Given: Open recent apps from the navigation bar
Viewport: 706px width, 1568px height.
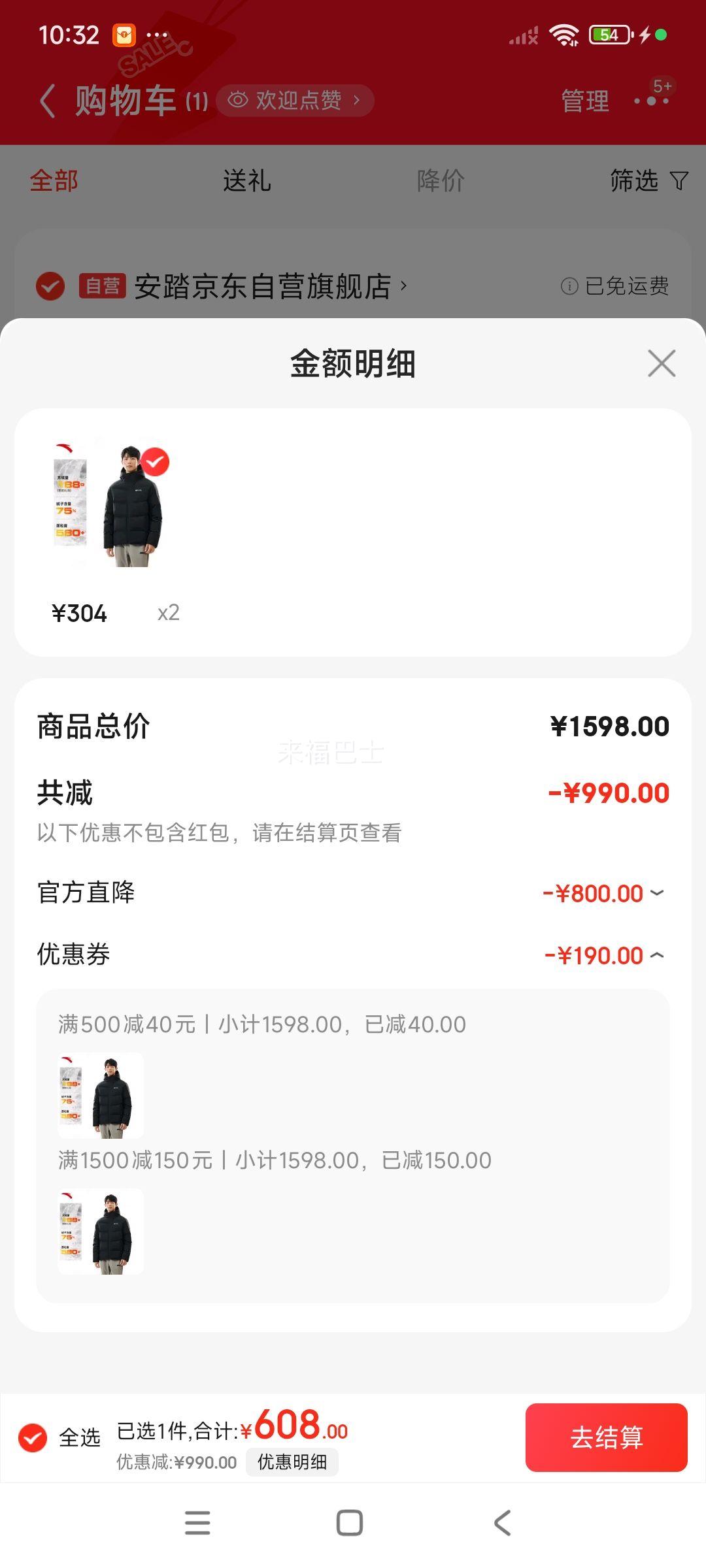Looking at the screenshot, I should coord(197,1523).
